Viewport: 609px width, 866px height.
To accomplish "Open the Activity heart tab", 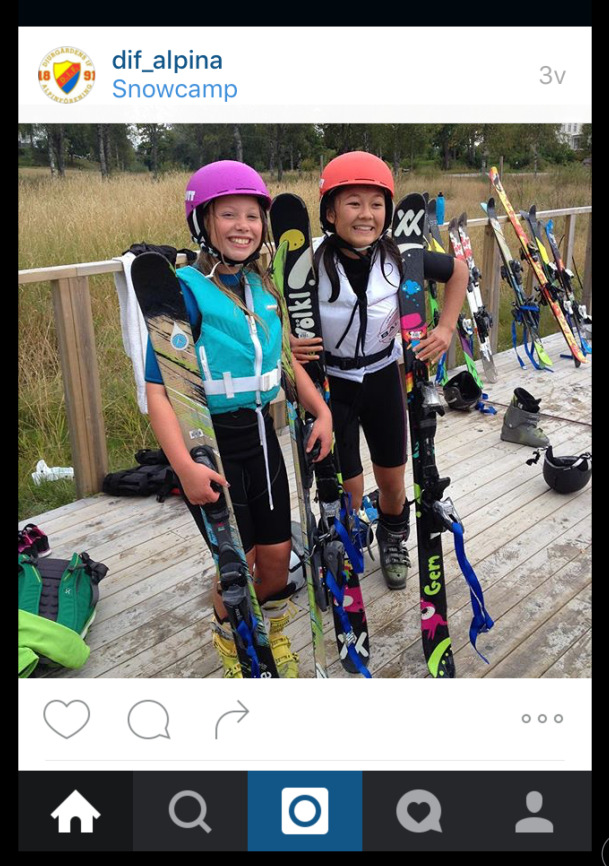I will point(419,811).
